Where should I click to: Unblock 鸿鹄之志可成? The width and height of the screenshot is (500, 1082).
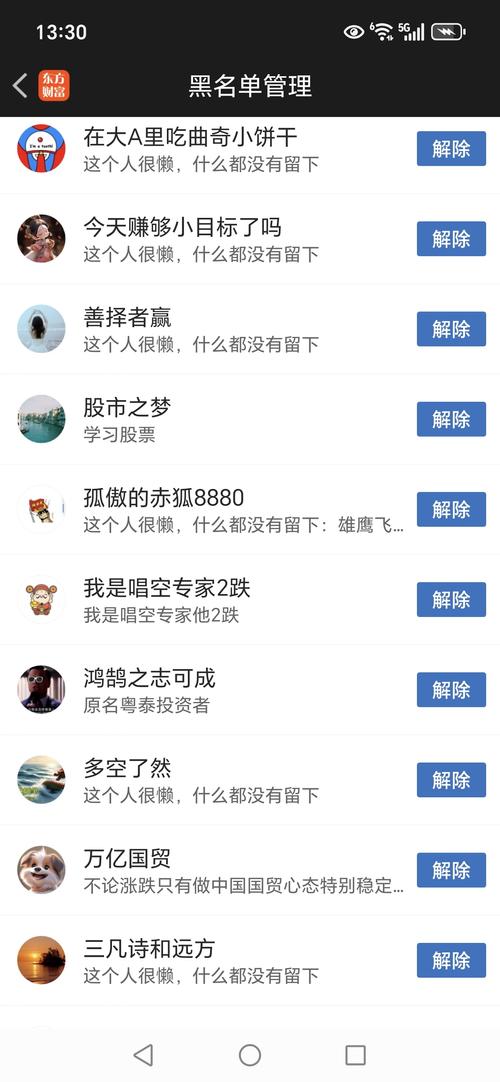[451, 689]
